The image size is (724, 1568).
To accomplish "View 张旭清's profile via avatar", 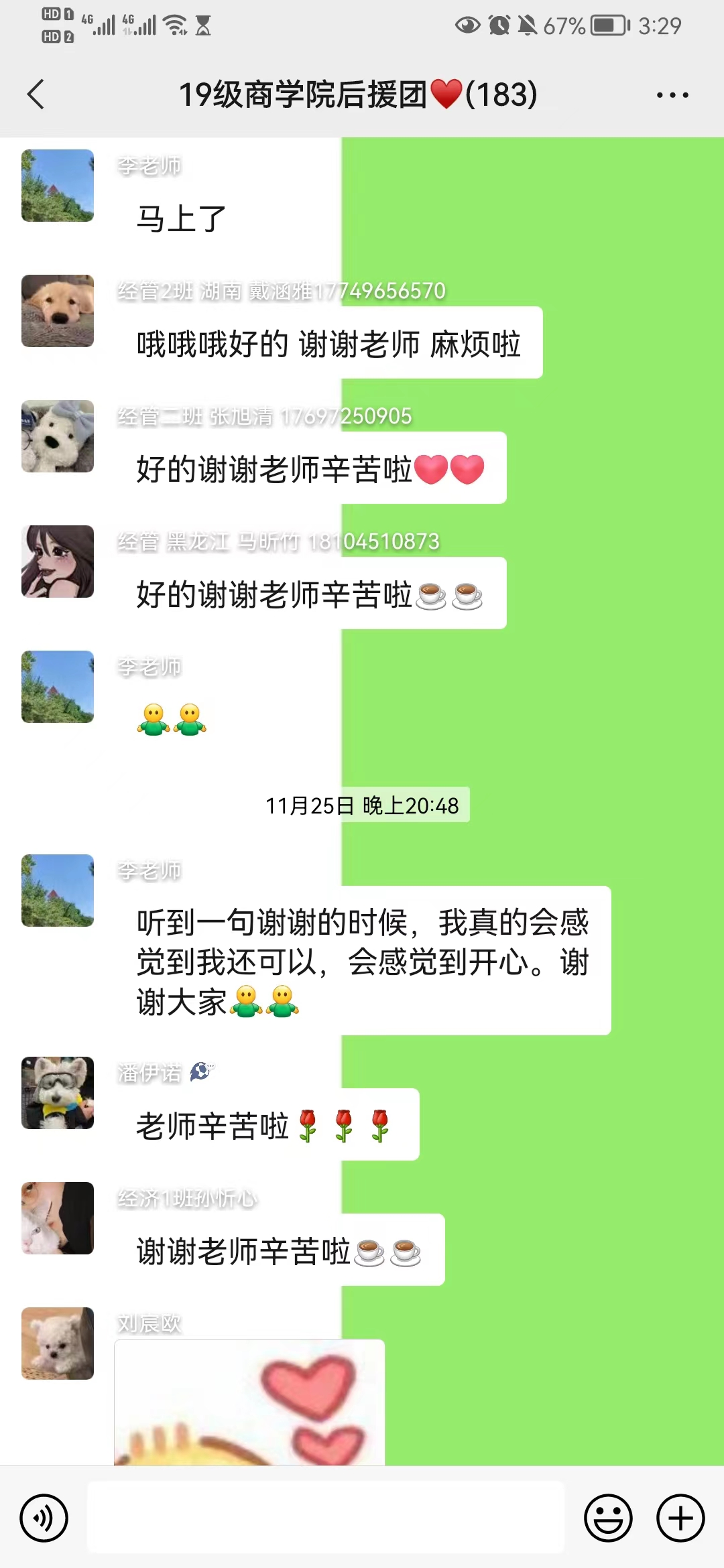I will pos(58,436).
